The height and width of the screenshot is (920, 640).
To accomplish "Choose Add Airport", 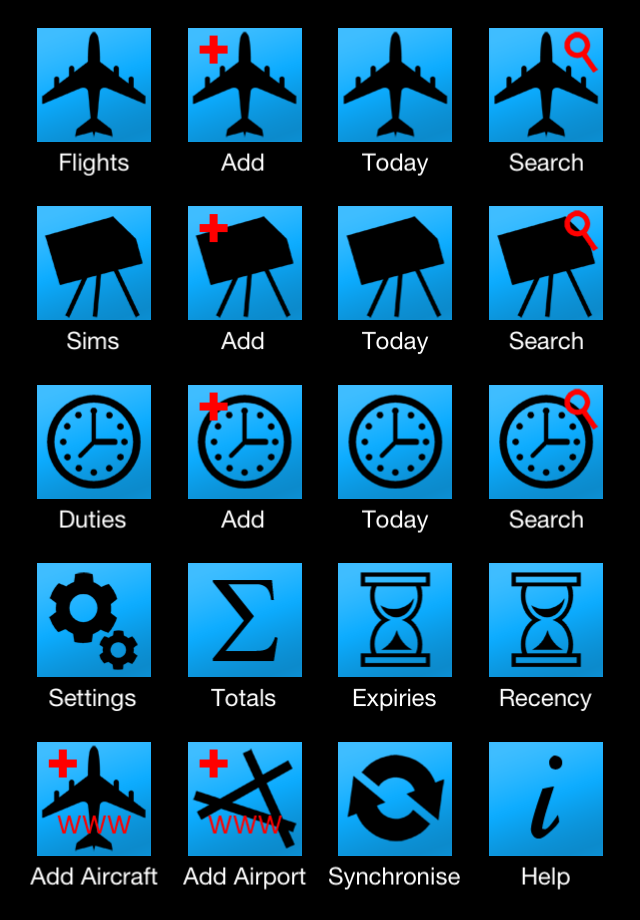I will click(x=244, y=799).
